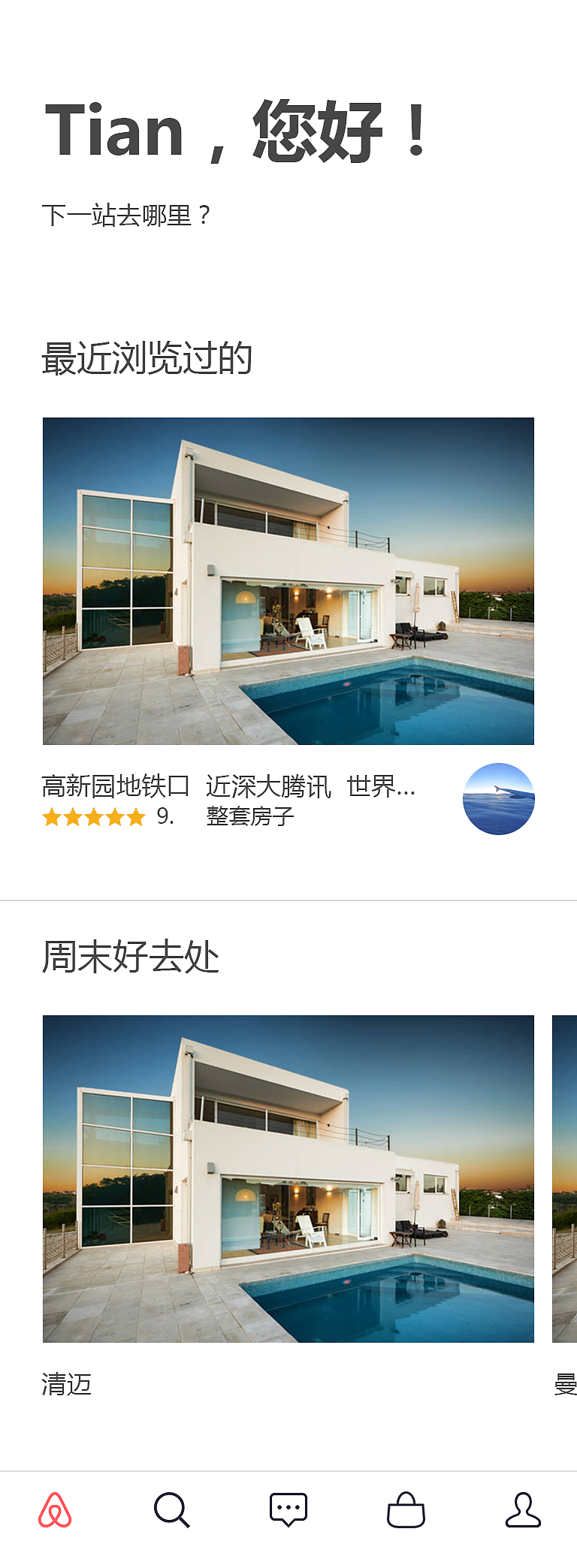Click the recently viewed villa photo
This screenshot has height=1568, width=577.
(x=288, y=580)
